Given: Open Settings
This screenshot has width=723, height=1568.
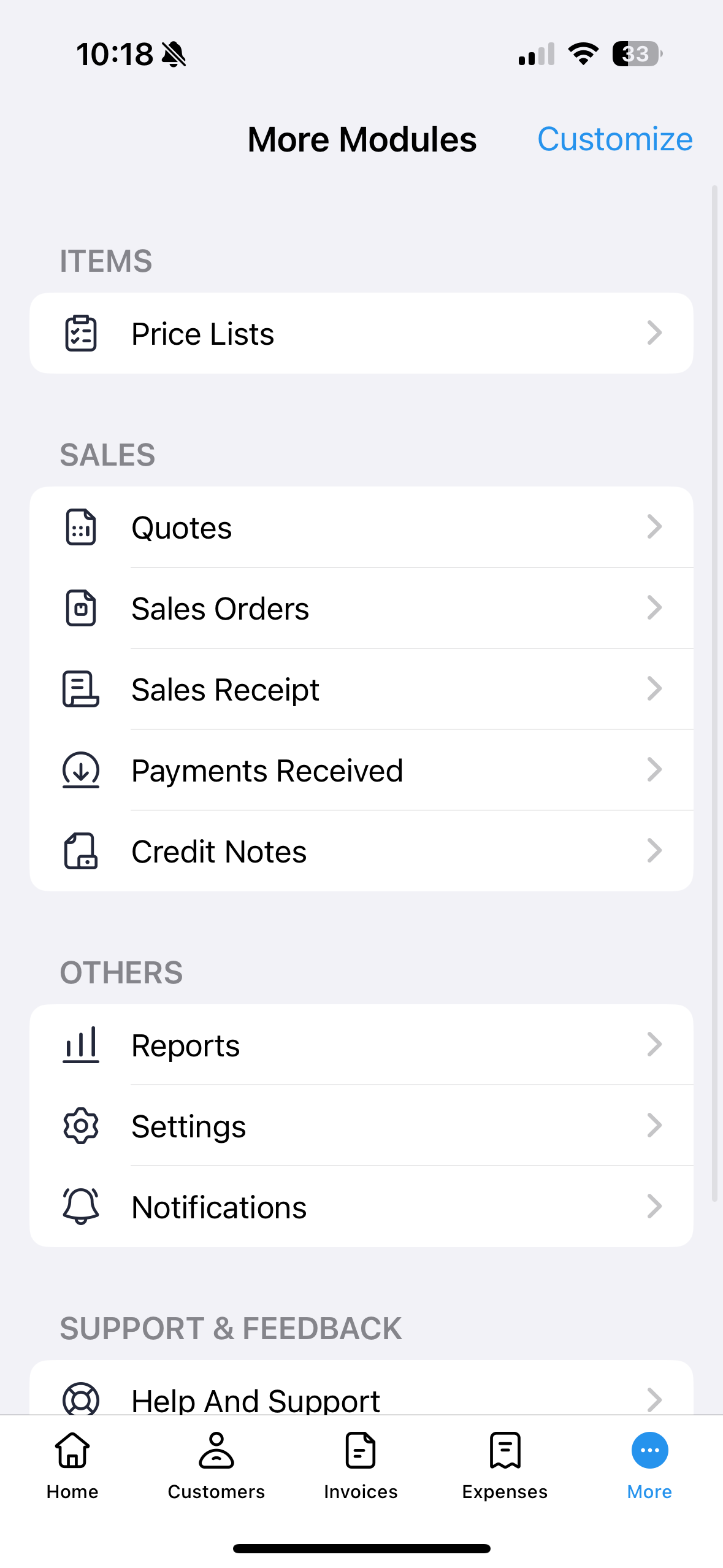Looking at the screenshot, I should coord(361,1126).
